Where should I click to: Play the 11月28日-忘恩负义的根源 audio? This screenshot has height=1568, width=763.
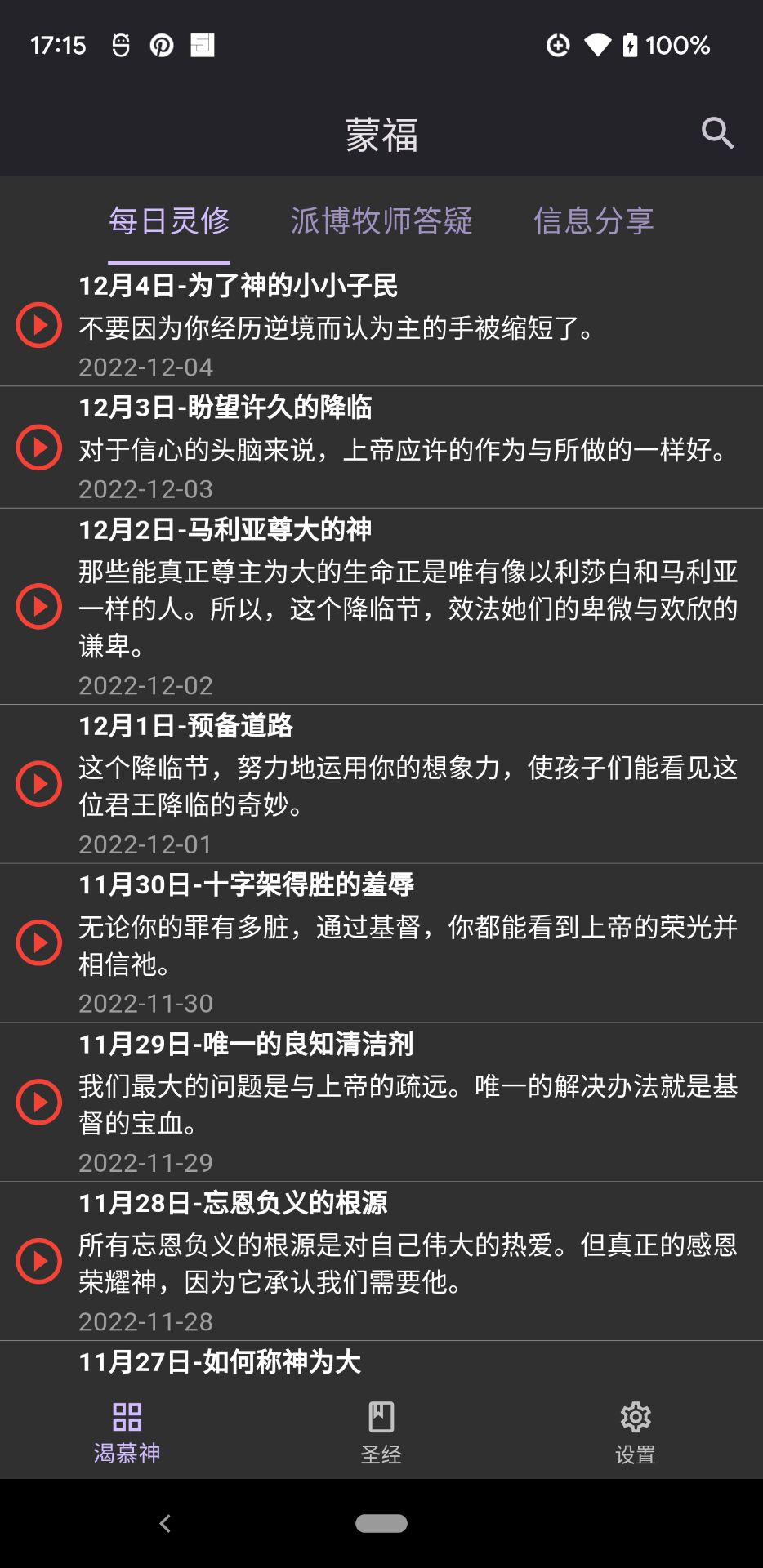point(38,1261)
